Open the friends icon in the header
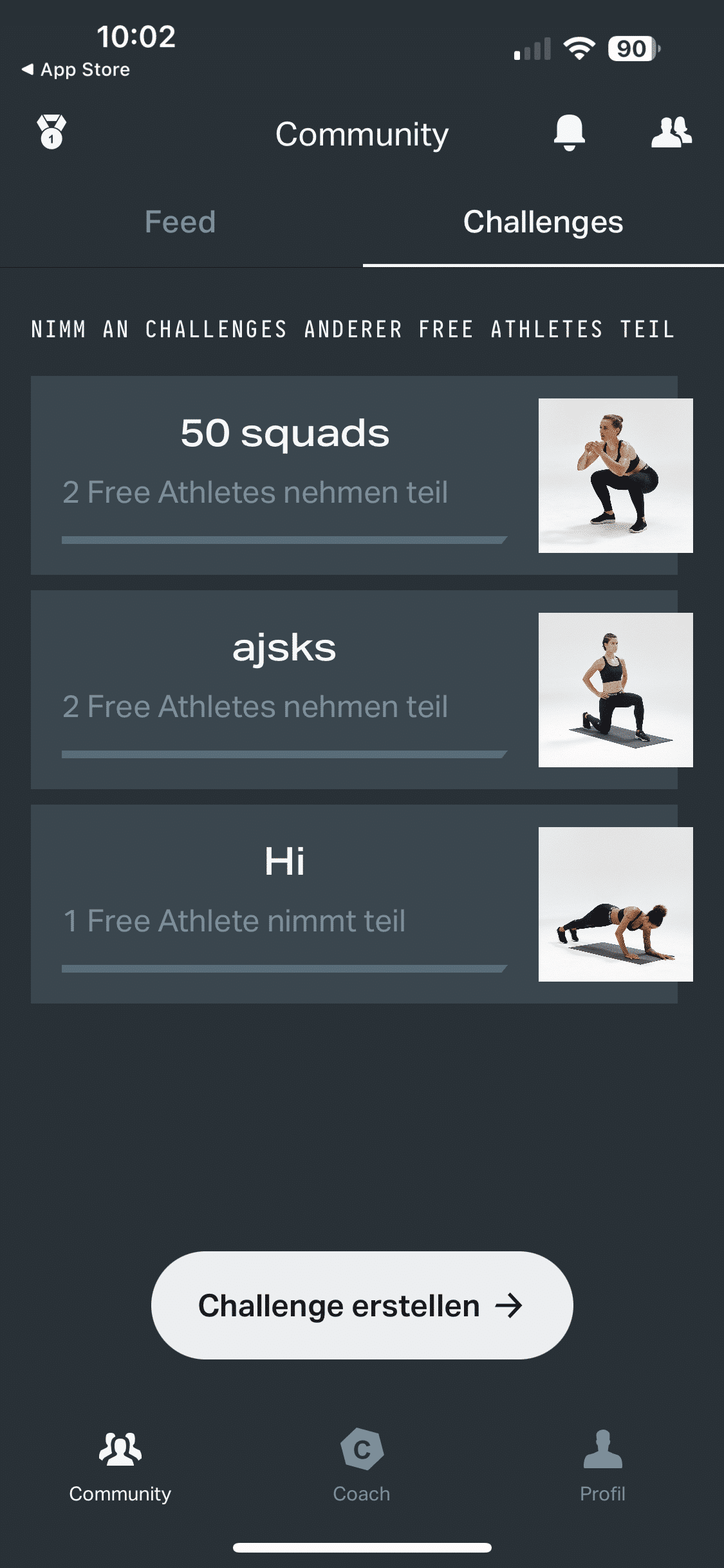This screenshot has height=1568, width=724. point(671,133)
